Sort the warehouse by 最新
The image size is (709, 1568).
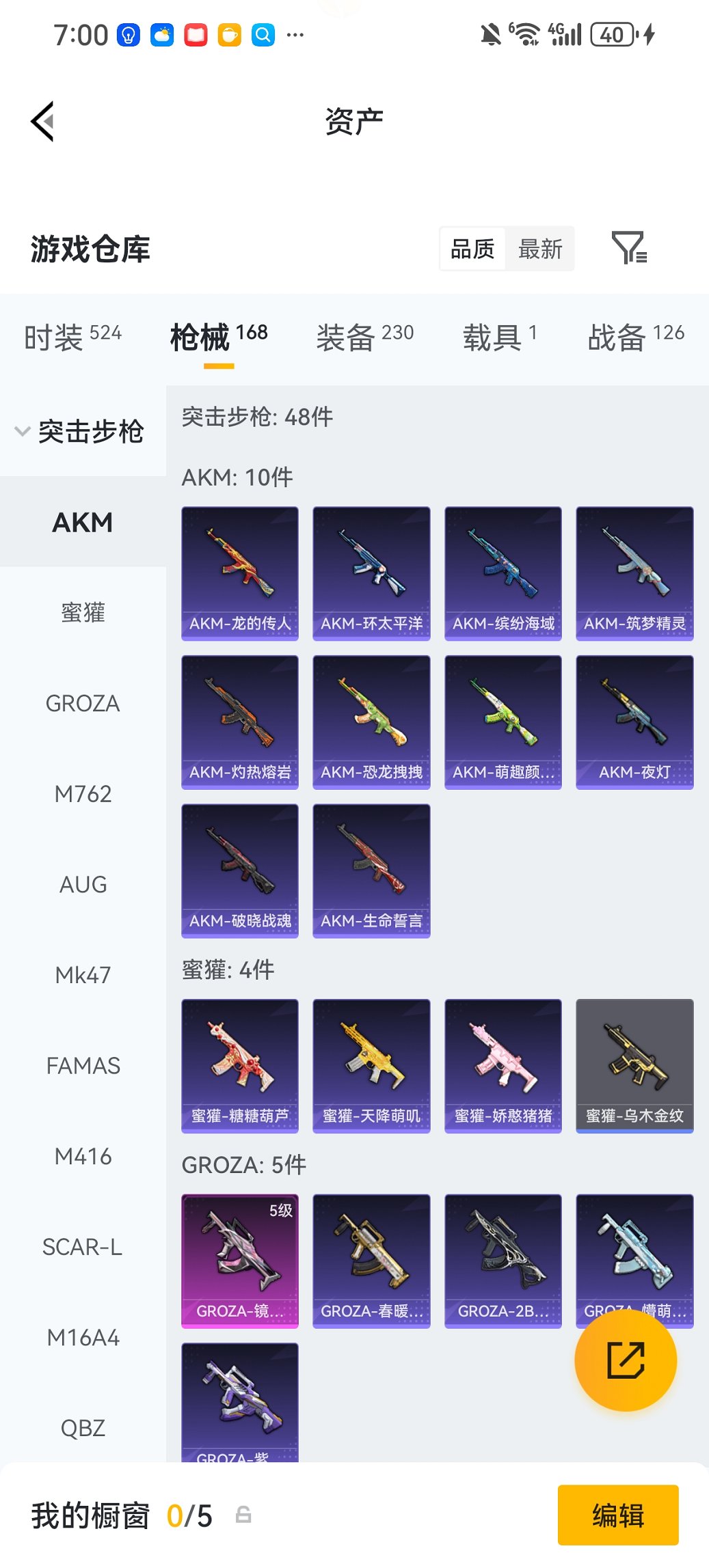(539, 249)
